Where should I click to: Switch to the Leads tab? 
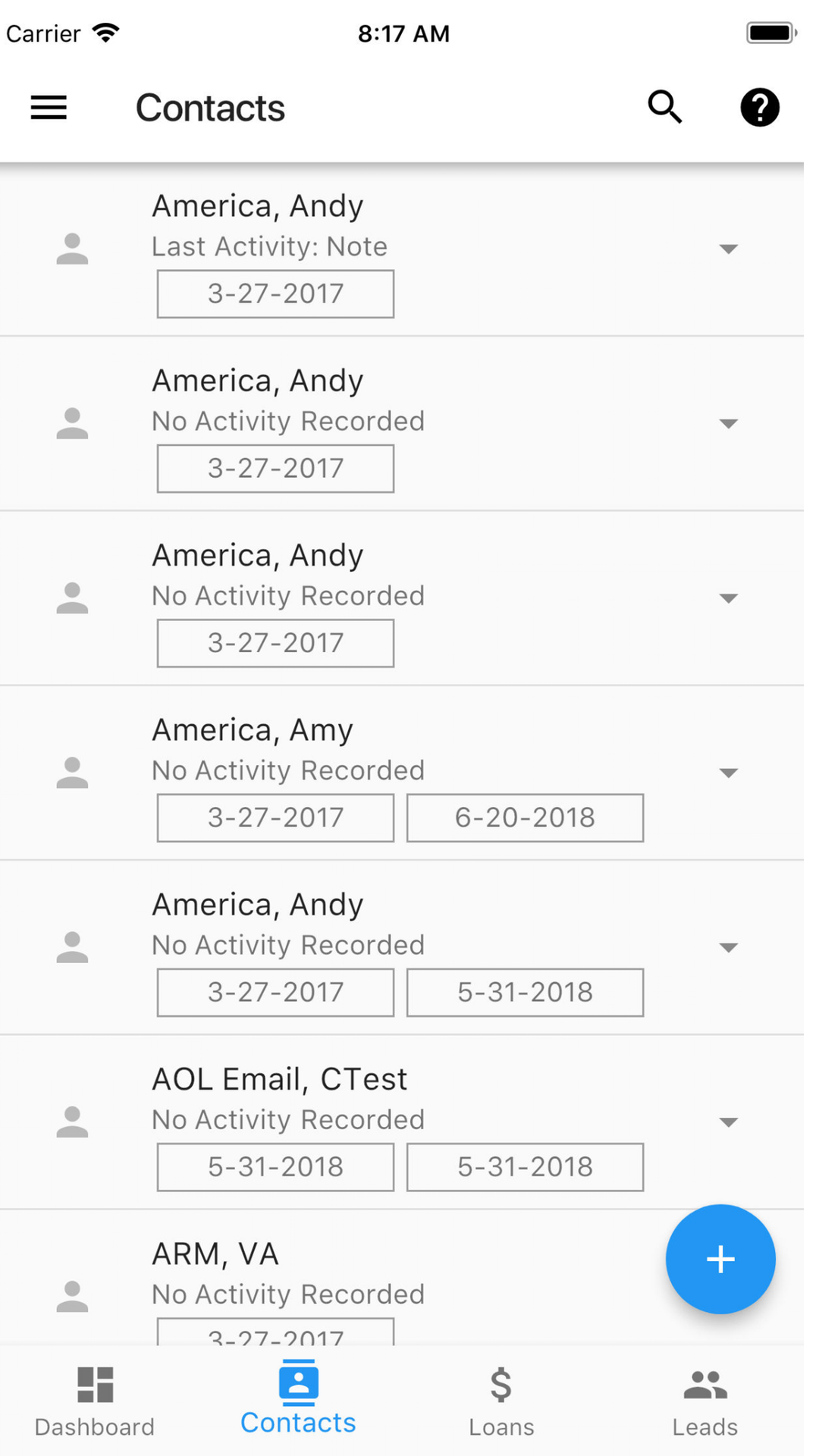704,1402
